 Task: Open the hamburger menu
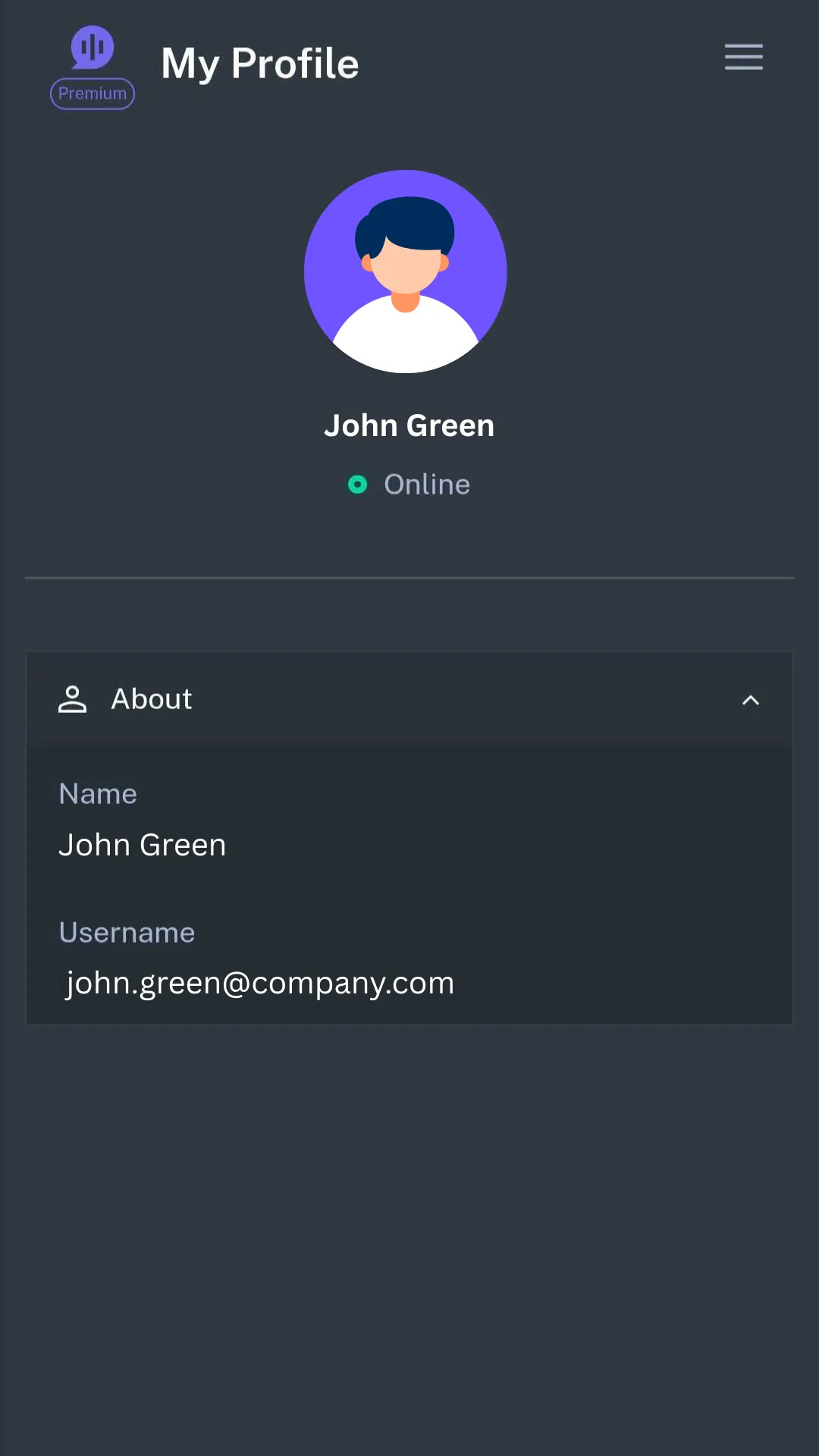[x=743, y=57]
